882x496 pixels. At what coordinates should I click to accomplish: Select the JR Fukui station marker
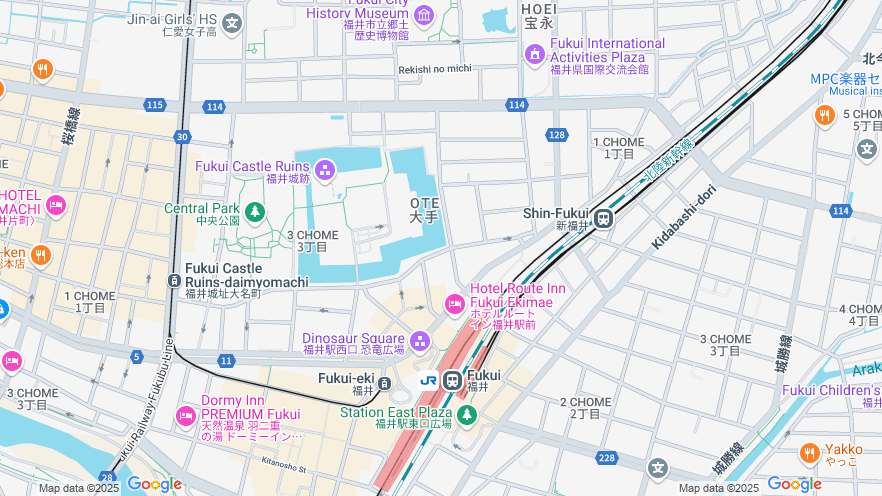click(452, 381)
